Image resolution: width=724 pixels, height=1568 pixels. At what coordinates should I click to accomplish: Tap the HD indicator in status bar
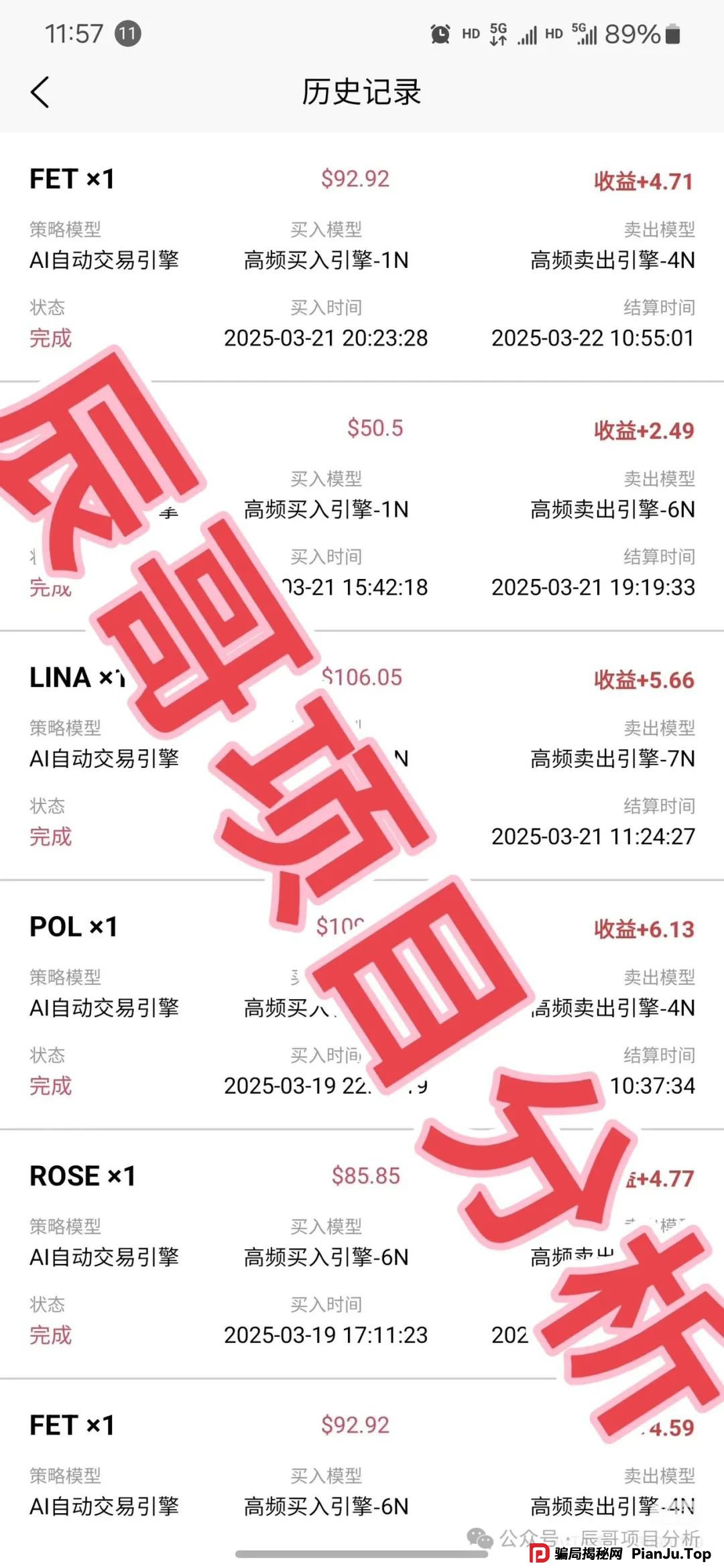(469, 32)
